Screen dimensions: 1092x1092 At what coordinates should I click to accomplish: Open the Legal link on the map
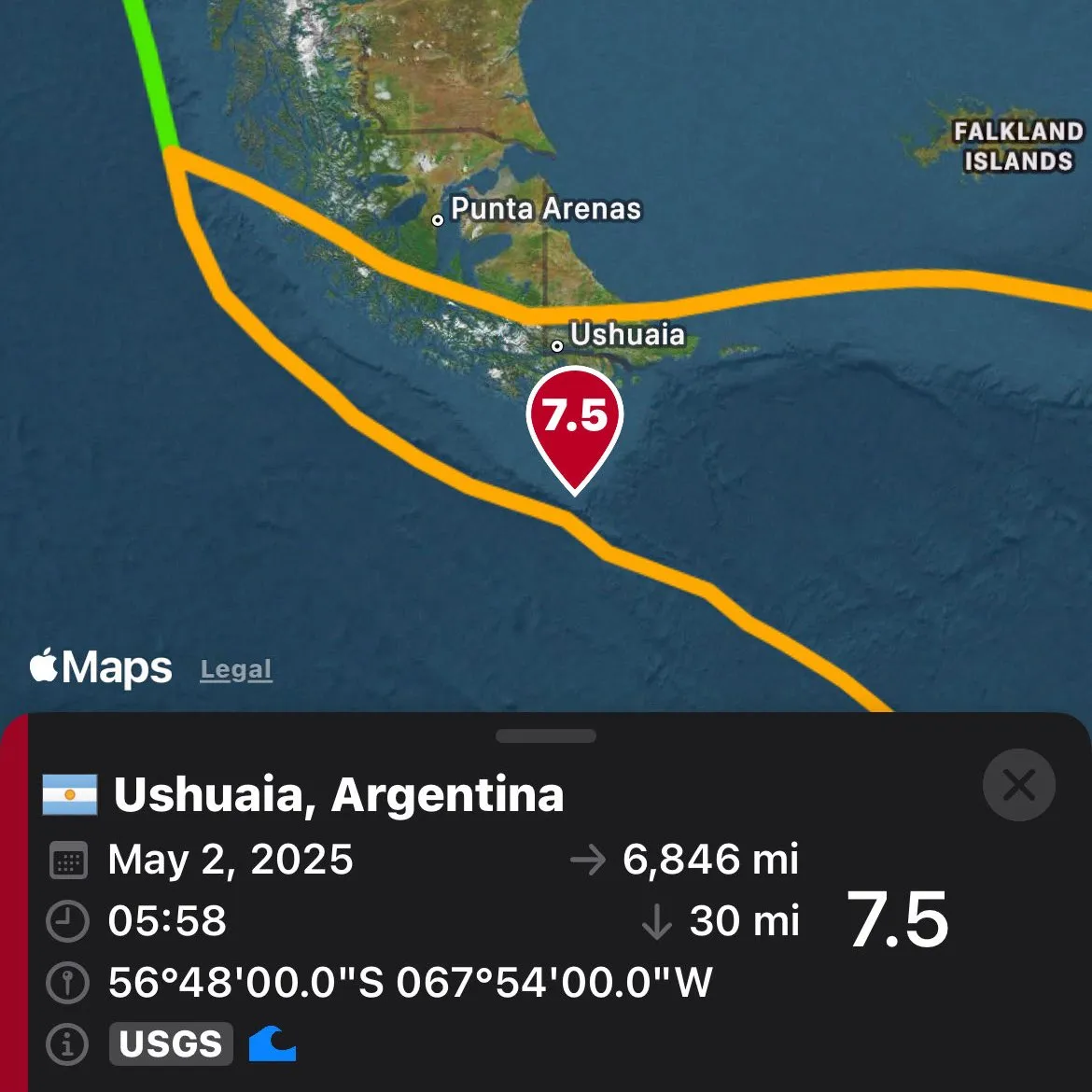tap(236, 670)
